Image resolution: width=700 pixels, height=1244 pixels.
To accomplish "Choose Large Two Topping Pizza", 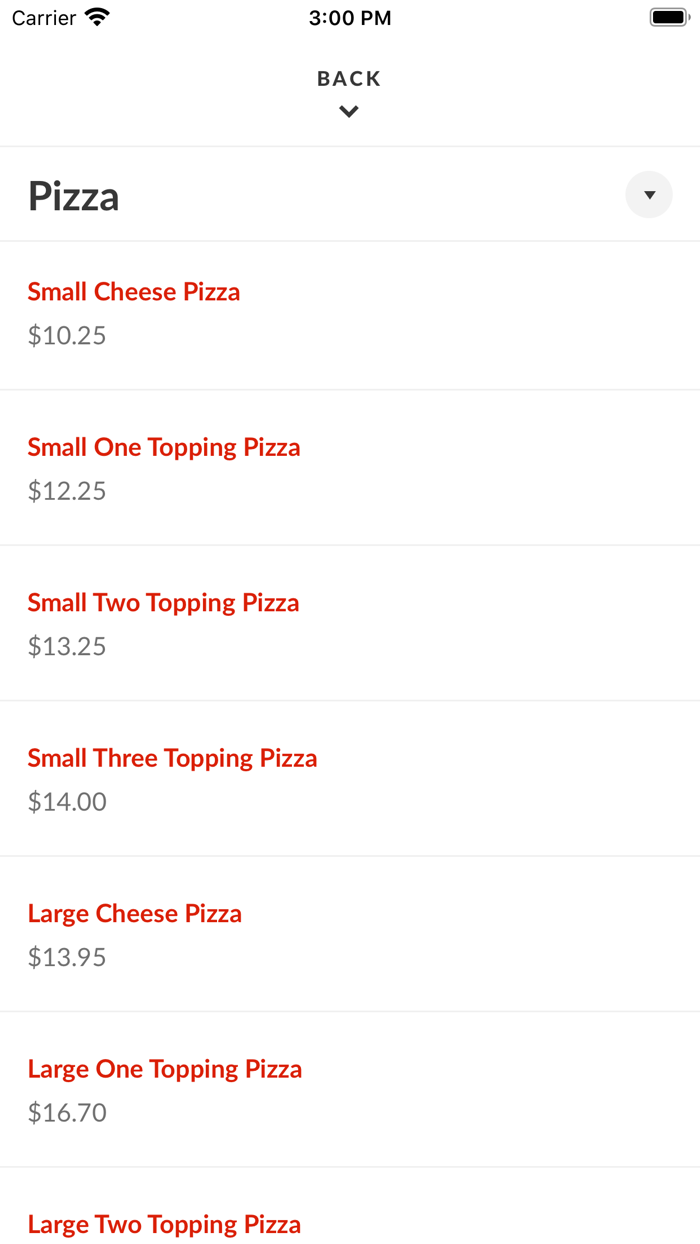I will tap(164, 1224).
